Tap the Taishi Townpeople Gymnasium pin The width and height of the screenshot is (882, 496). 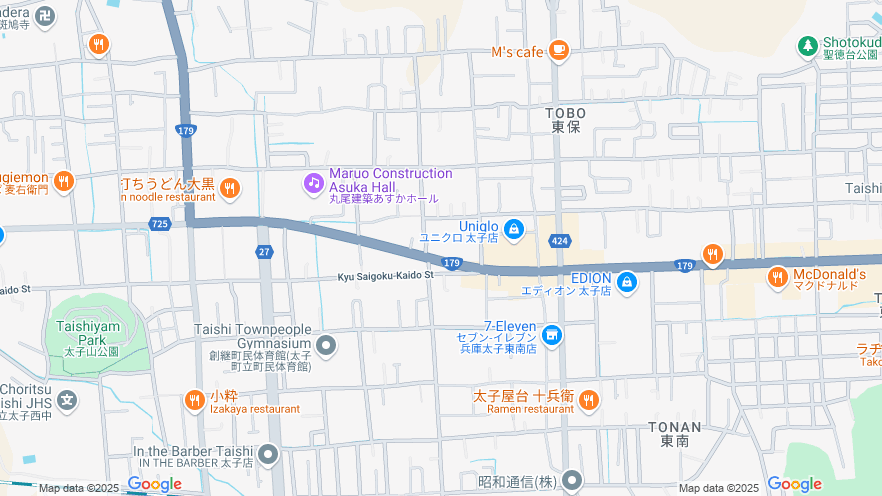pos(327,345)
